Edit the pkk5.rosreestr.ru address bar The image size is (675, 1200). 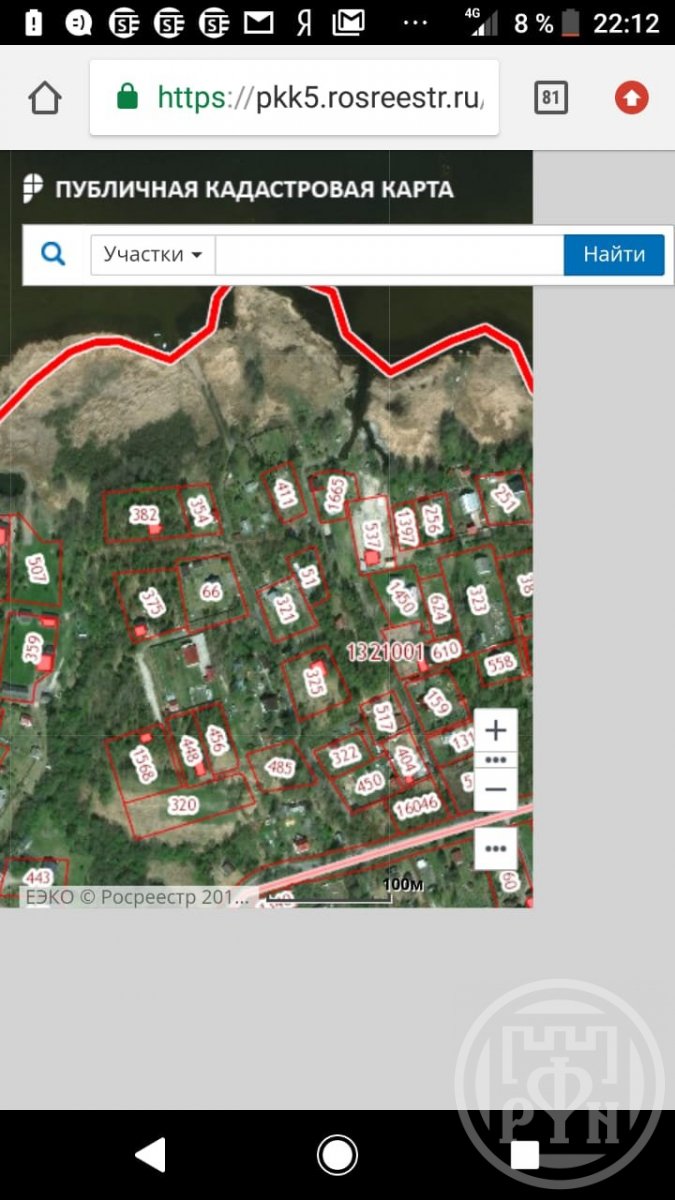click(x=320, y=98)
